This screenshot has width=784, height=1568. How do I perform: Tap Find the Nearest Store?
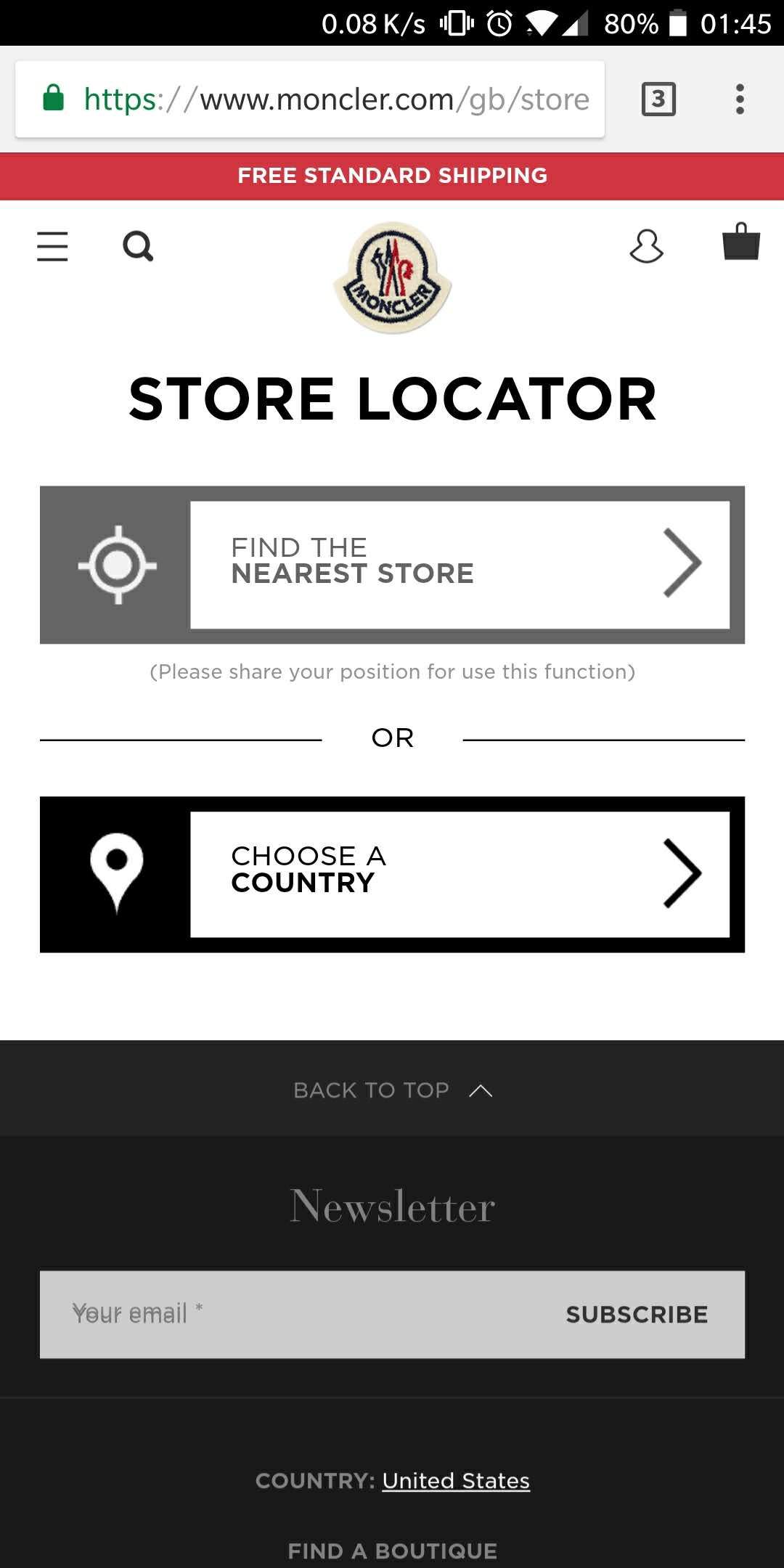click(x=459, y=565)
